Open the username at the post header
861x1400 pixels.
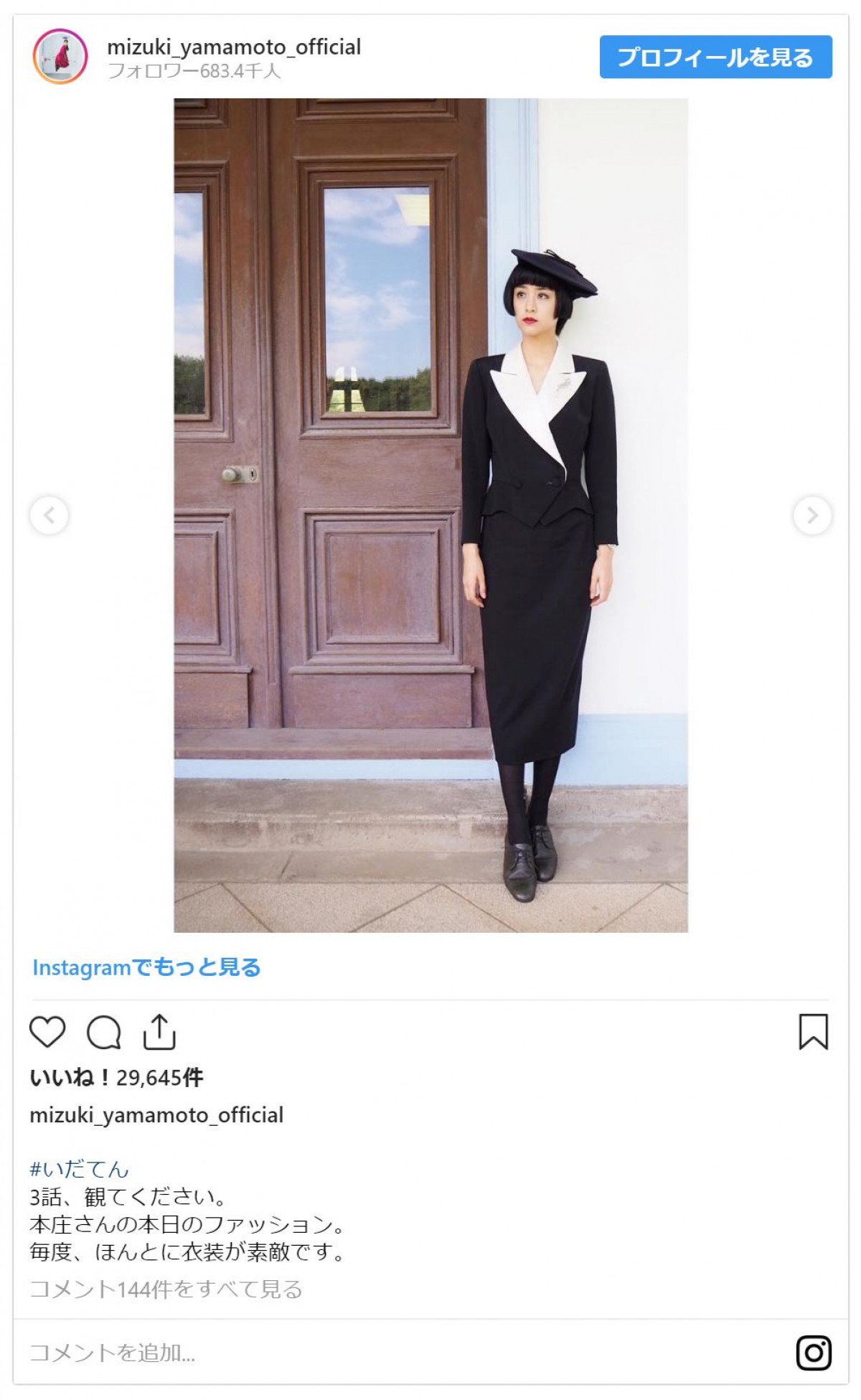(234, 47)
